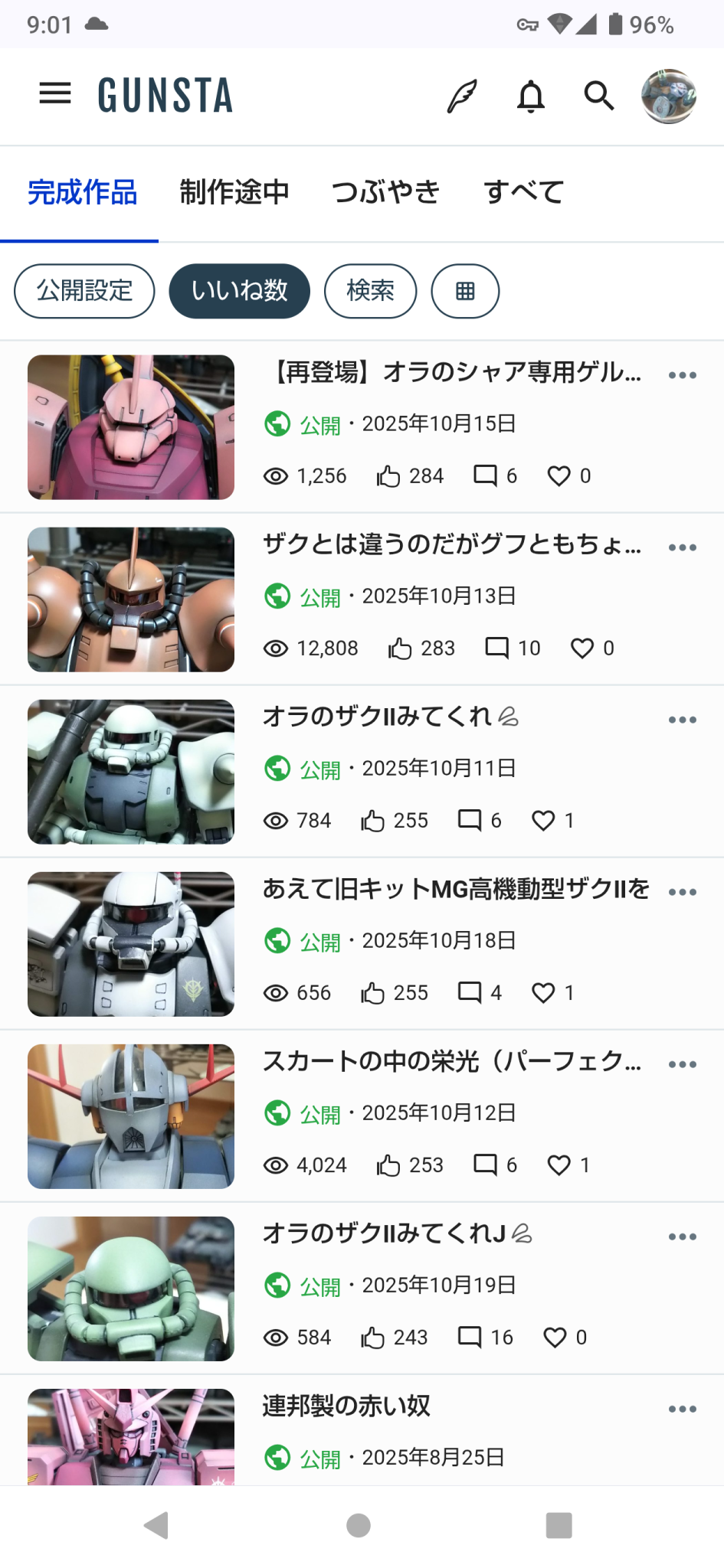Image resolution: width=724 pixels, height=1568 pixels.
Task: Switch to grid view layout
Action: pos(465,291)
